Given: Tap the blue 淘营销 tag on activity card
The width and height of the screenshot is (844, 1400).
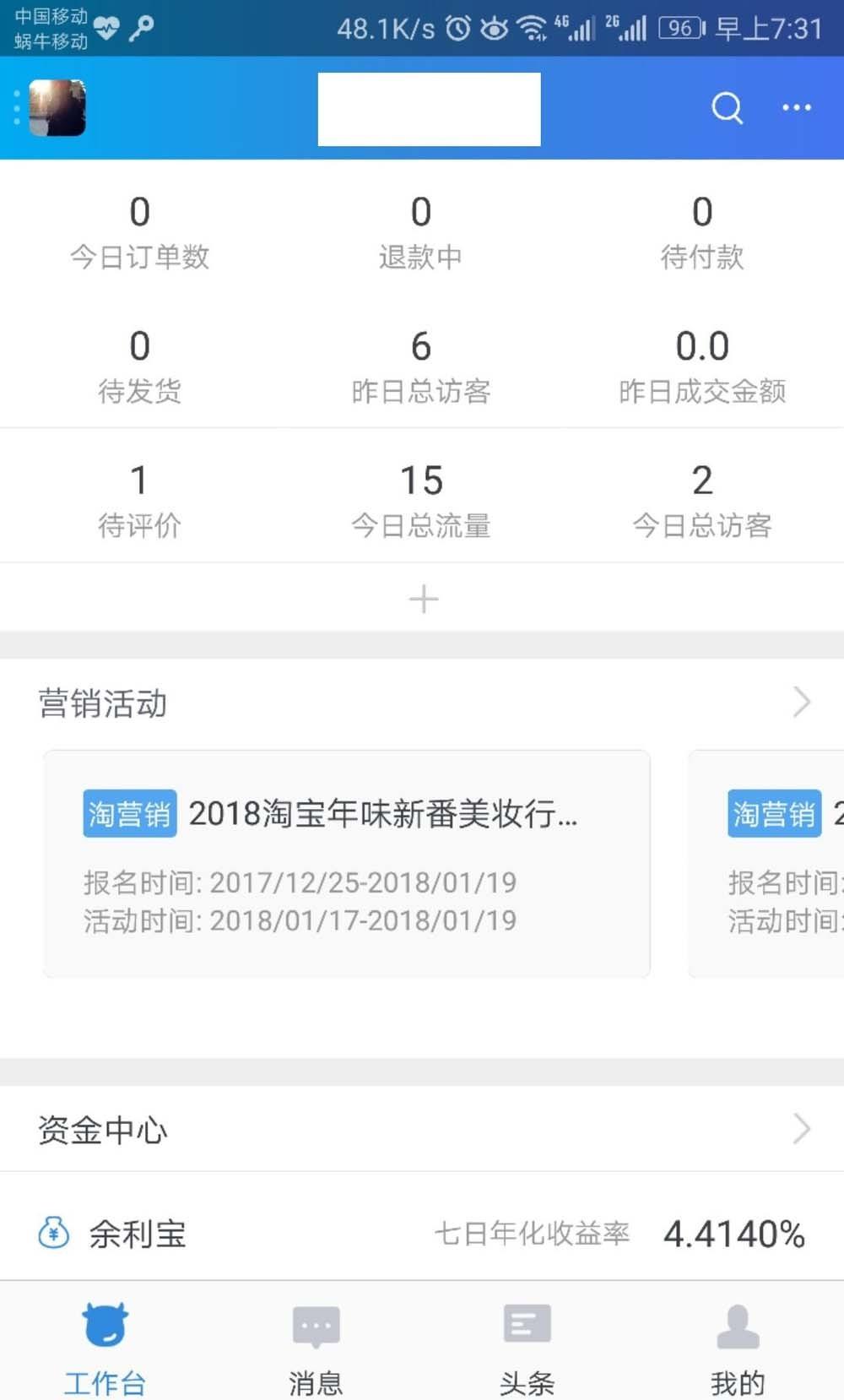Looking at the screenshot, I should pos(128,813).
